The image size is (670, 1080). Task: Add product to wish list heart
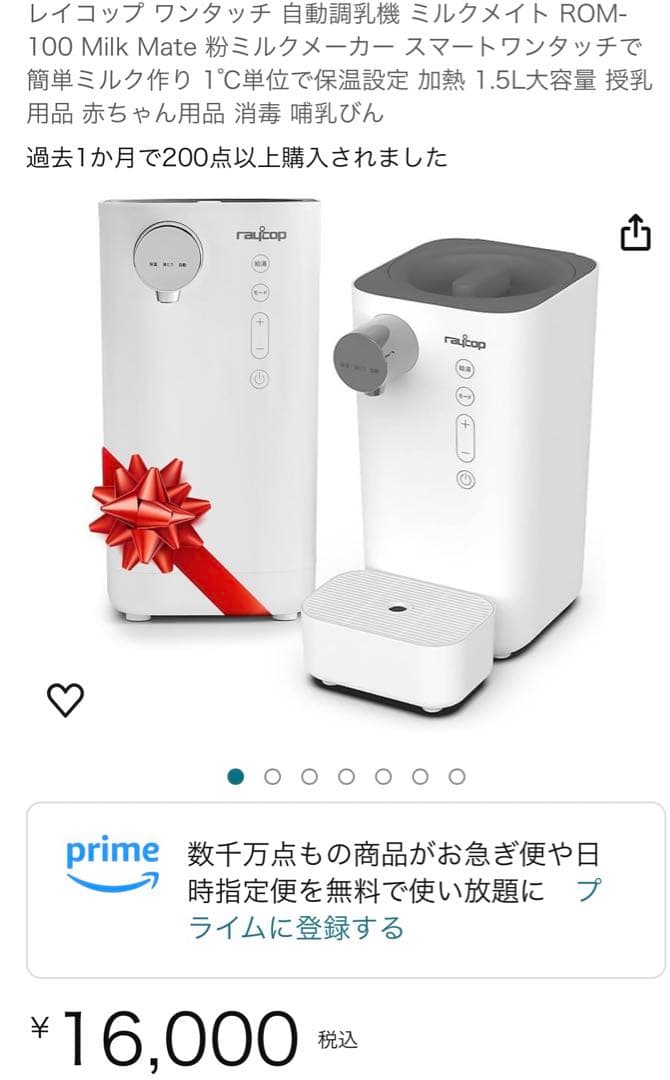coord(66,700)
